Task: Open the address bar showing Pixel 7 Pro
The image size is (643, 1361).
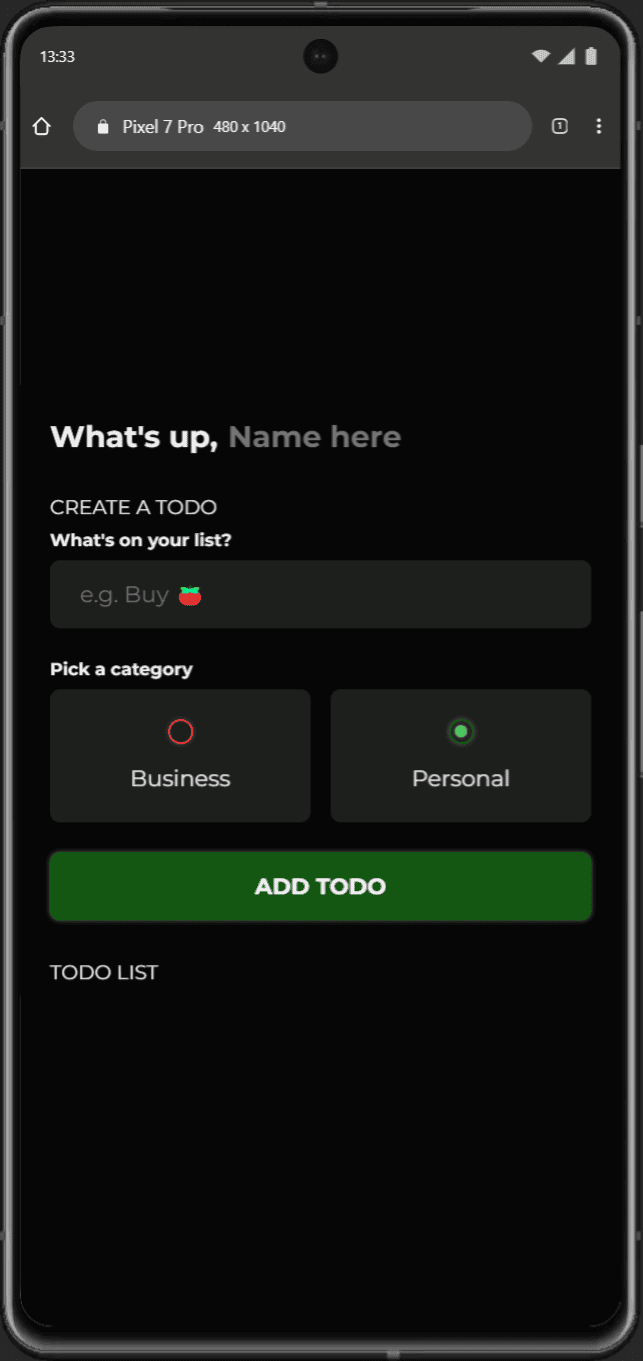Action: 302,127
